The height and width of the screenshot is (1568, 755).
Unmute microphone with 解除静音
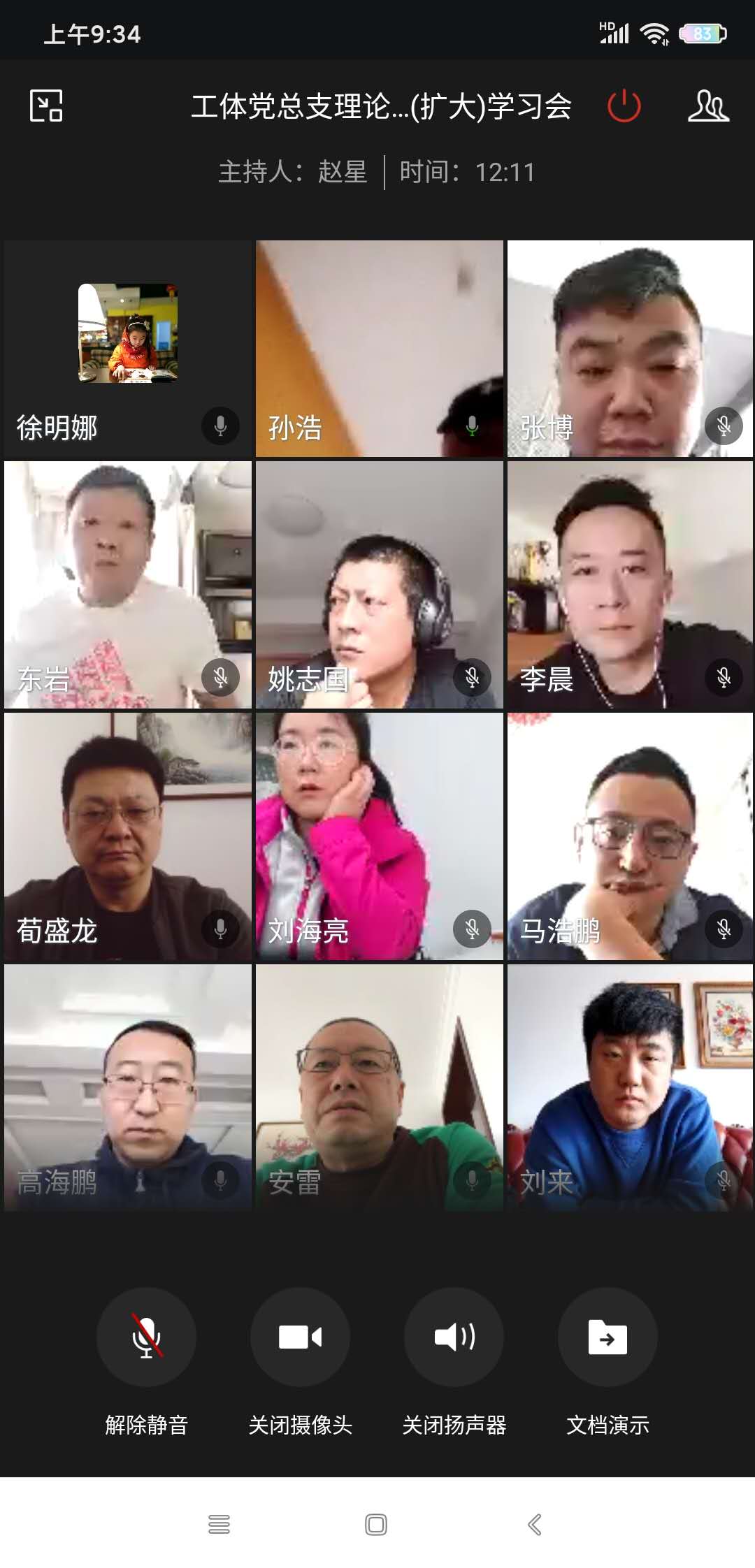coord(147,1337)
